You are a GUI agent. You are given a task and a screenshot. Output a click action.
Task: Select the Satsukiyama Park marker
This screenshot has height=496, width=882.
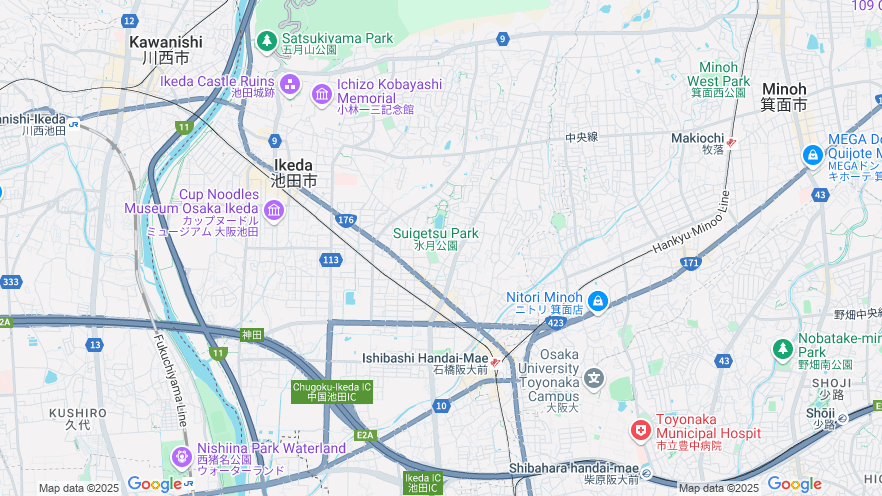[266, 41]
